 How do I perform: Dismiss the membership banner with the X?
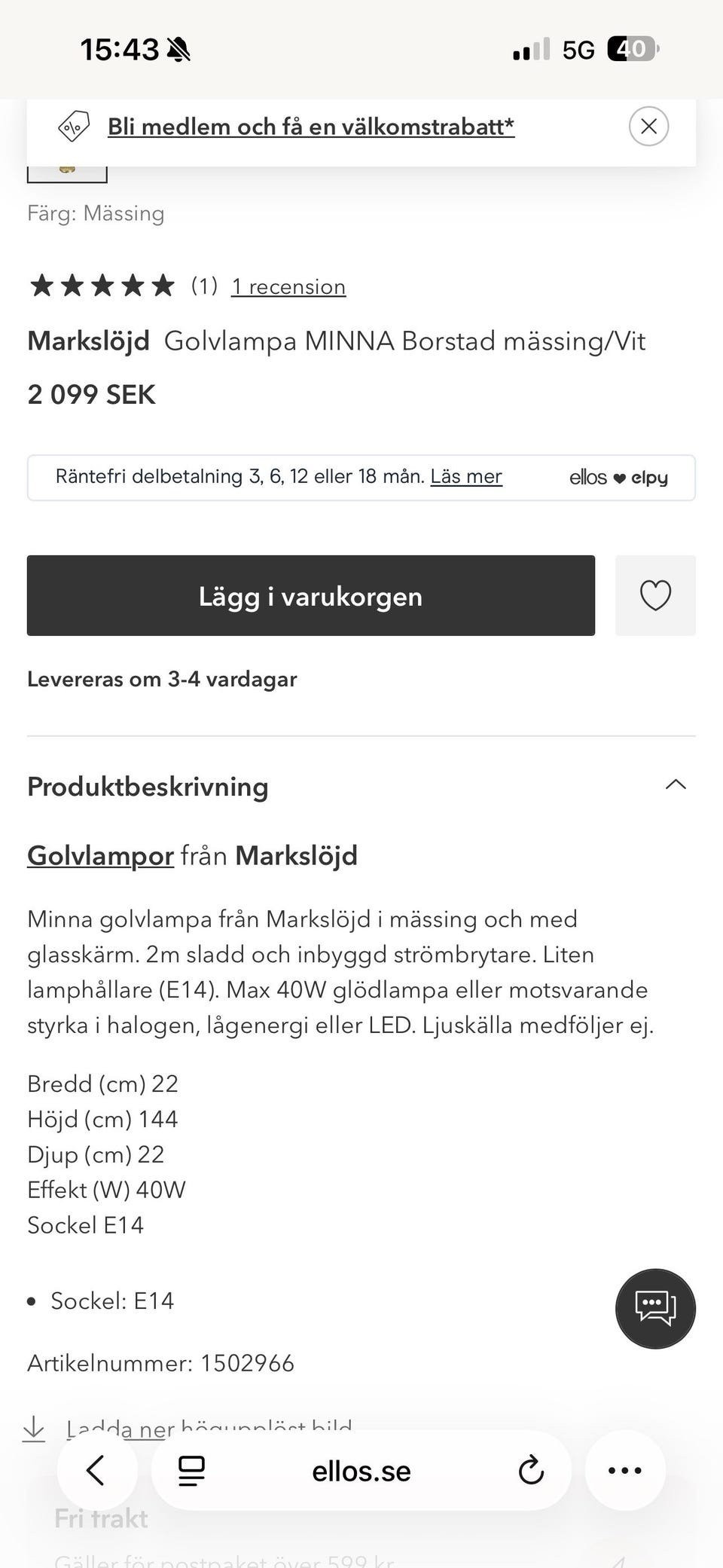tap(648, 126)
